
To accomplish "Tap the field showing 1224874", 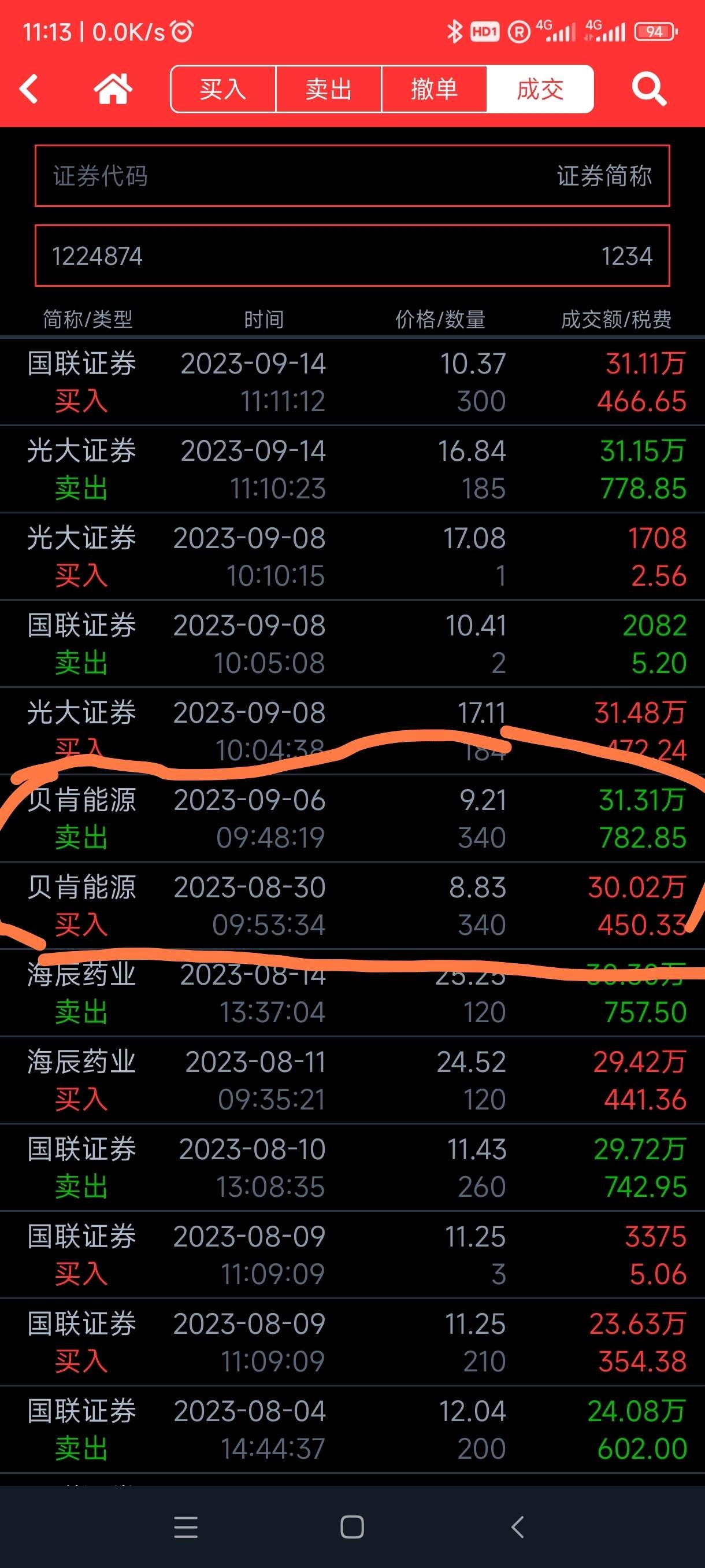I will [352, 256].
